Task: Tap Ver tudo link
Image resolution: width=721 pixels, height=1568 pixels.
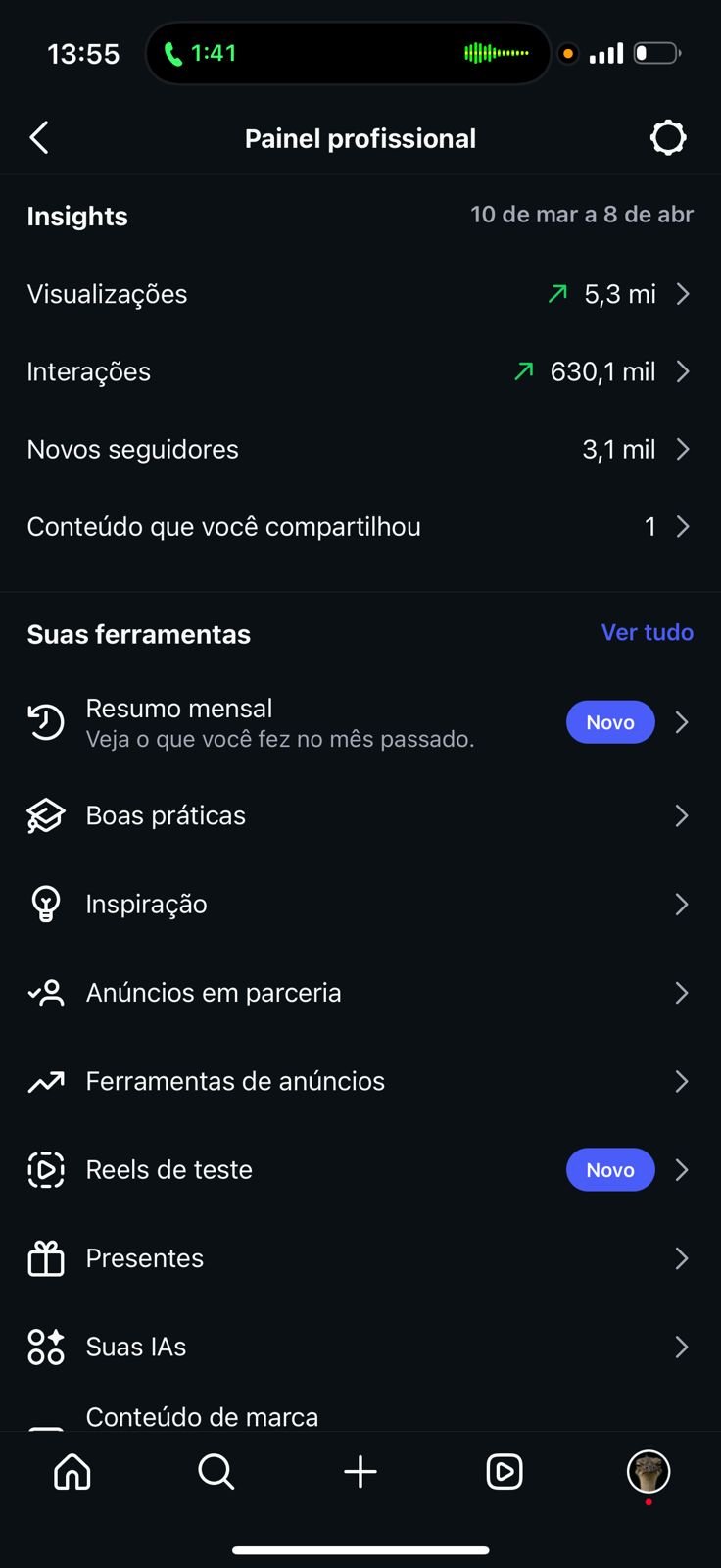Action: (647, 633)
